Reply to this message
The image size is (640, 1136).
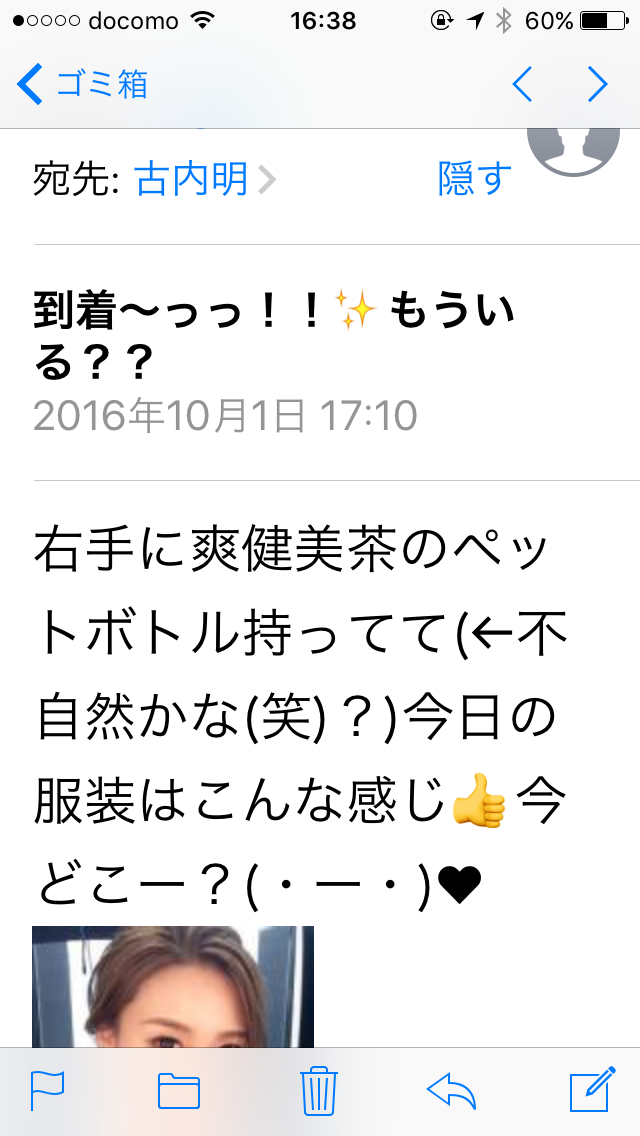[x=451, y=1090]
